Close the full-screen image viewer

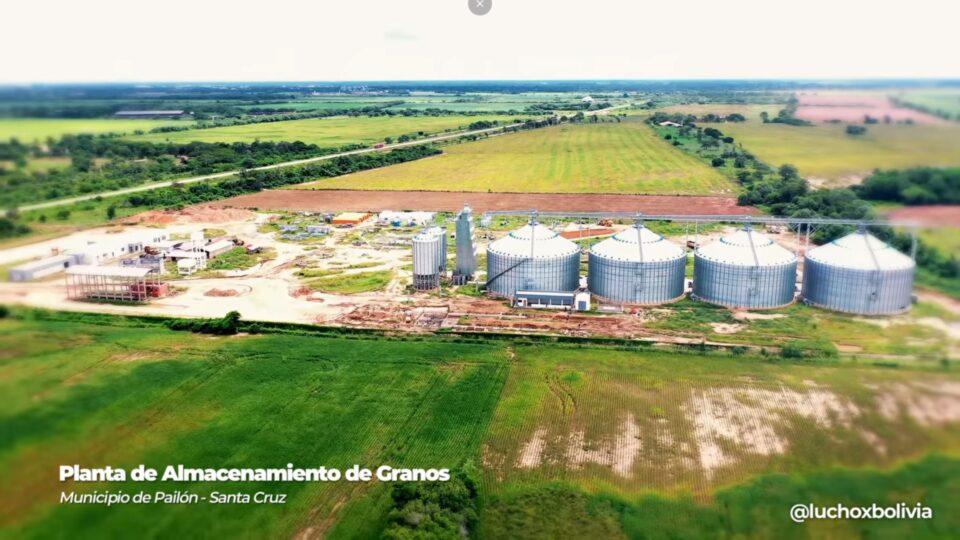tap(480, 5)
